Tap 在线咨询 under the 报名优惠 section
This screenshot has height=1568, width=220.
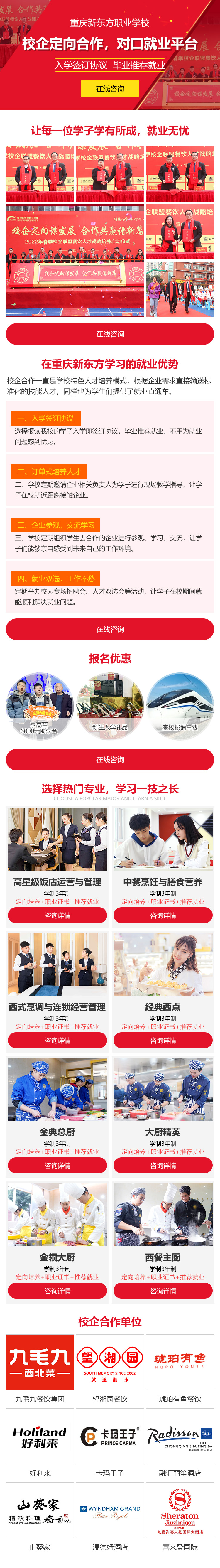pos(110,759)
